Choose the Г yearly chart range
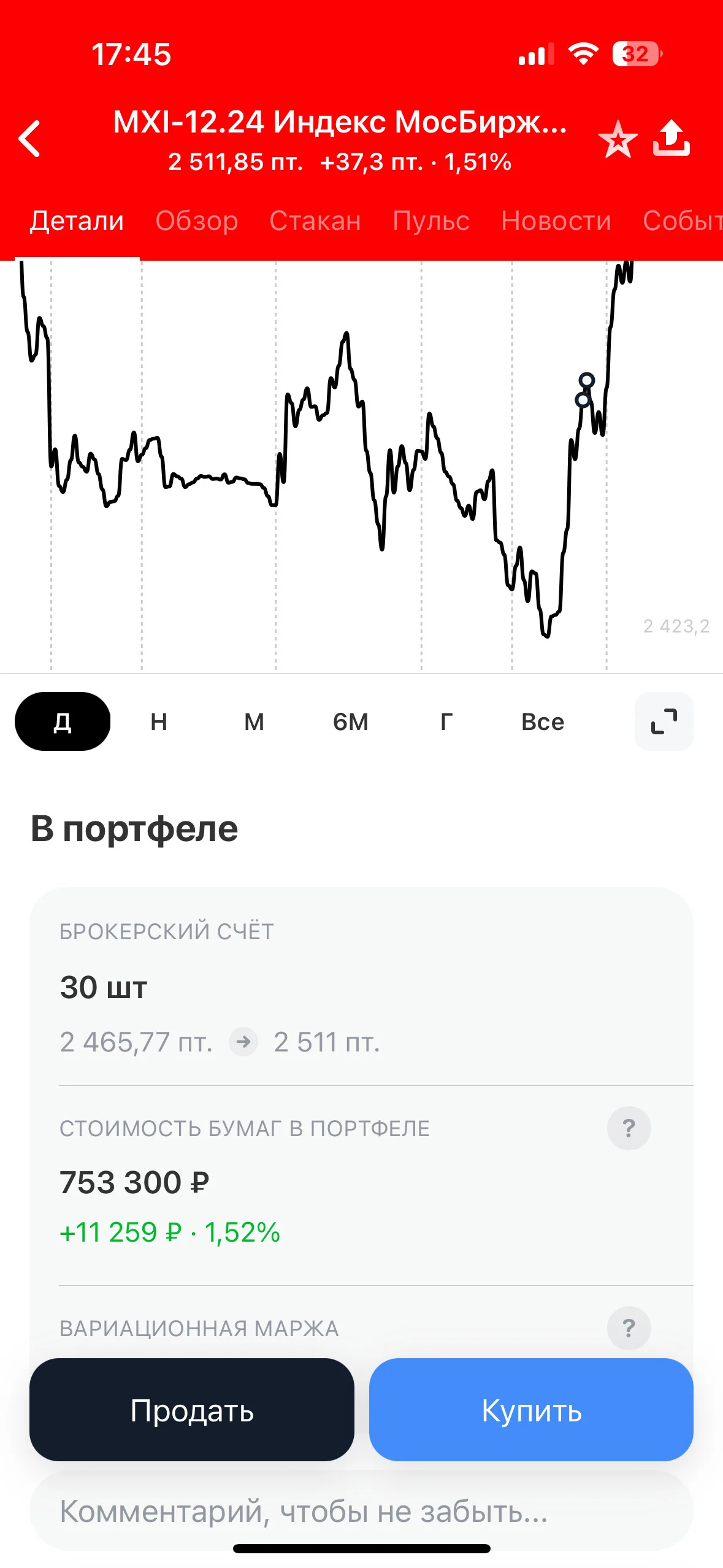Image resolution: width=723 pixels, height=1568 pixels. pos(446,721)
